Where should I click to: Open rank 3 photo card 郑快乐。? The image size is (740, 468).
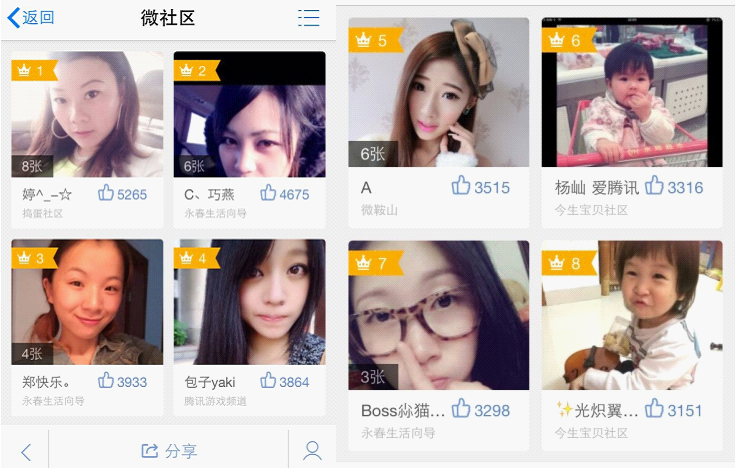coord(87,301)
